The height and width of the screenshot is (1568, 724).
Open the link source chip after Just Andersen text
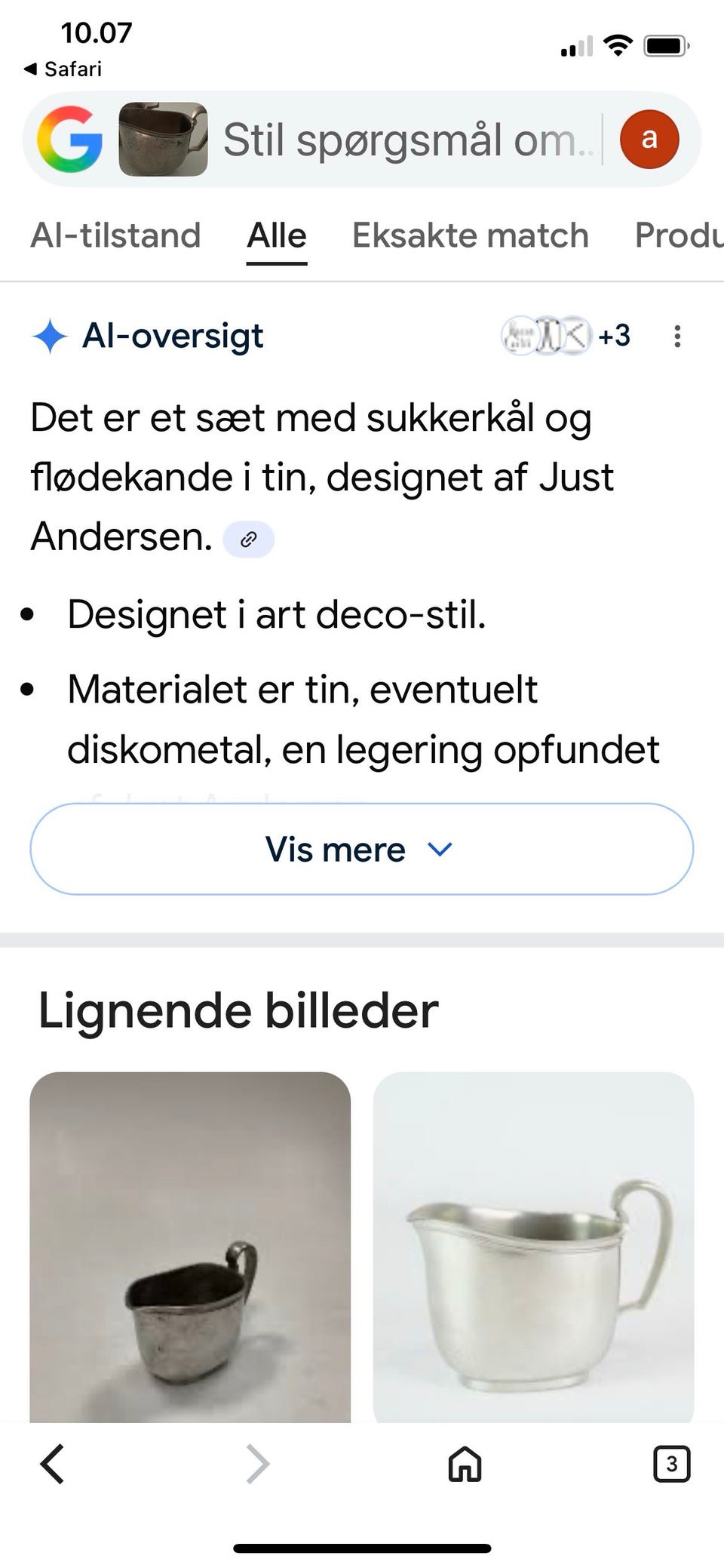[x=249, y=539]
